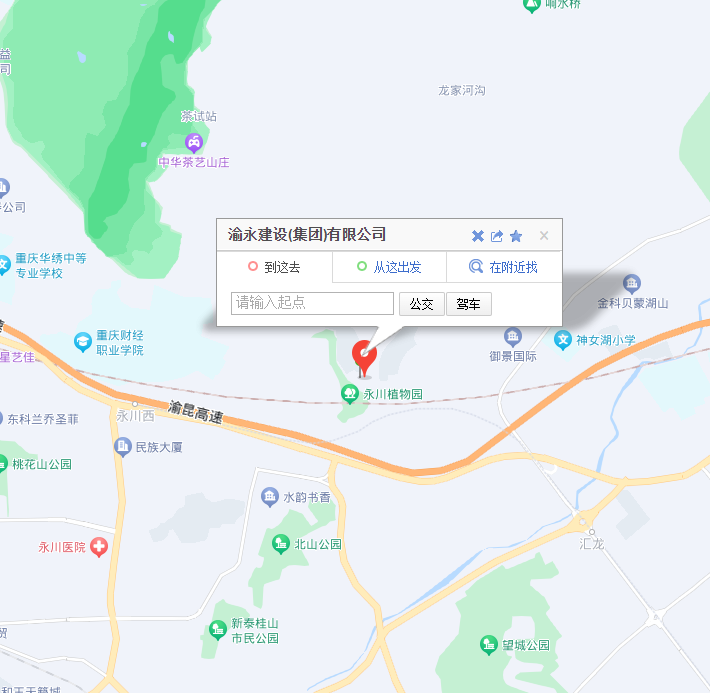The height and width of the screenshot is (693, 710).
Task: Select the 永川医院 hospital marker
Action: tap(99, 547)
